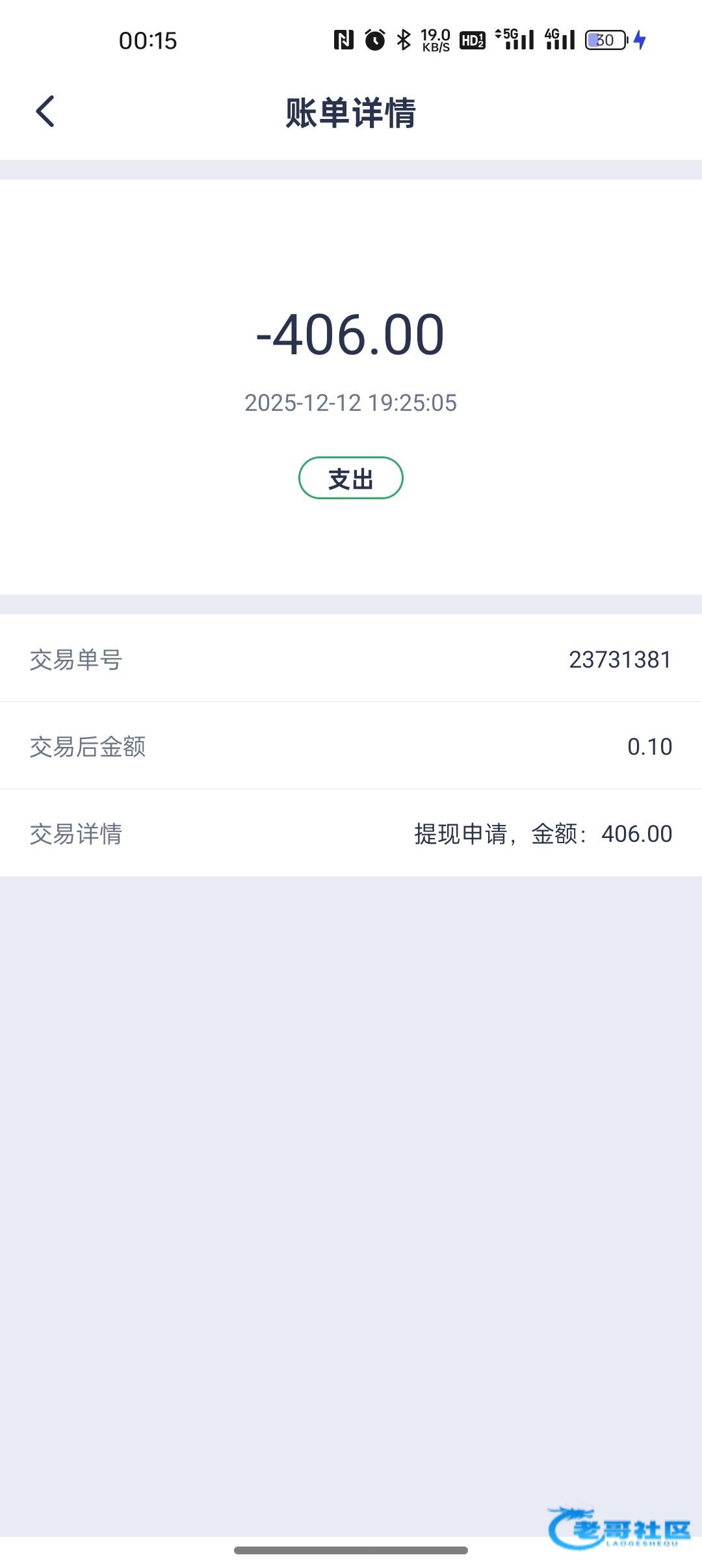The height and width of the screenshot is (1568, 702).
Task: Go back from the 账单详情 page
Action: coord(45,111)
